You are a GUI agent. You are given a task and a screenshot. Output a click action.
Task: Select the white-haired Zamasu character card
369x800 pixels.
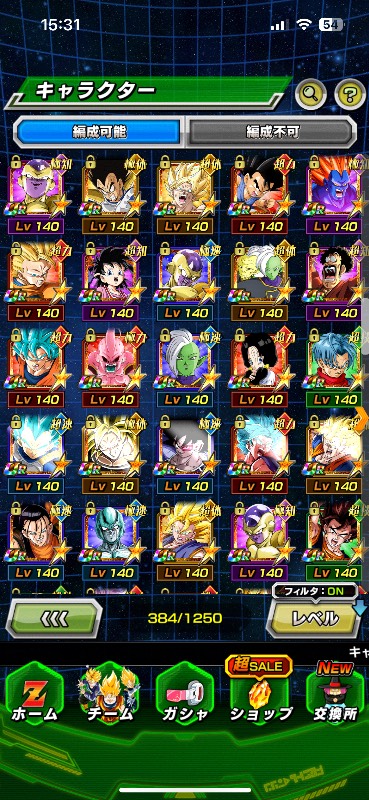click(186, 367)
